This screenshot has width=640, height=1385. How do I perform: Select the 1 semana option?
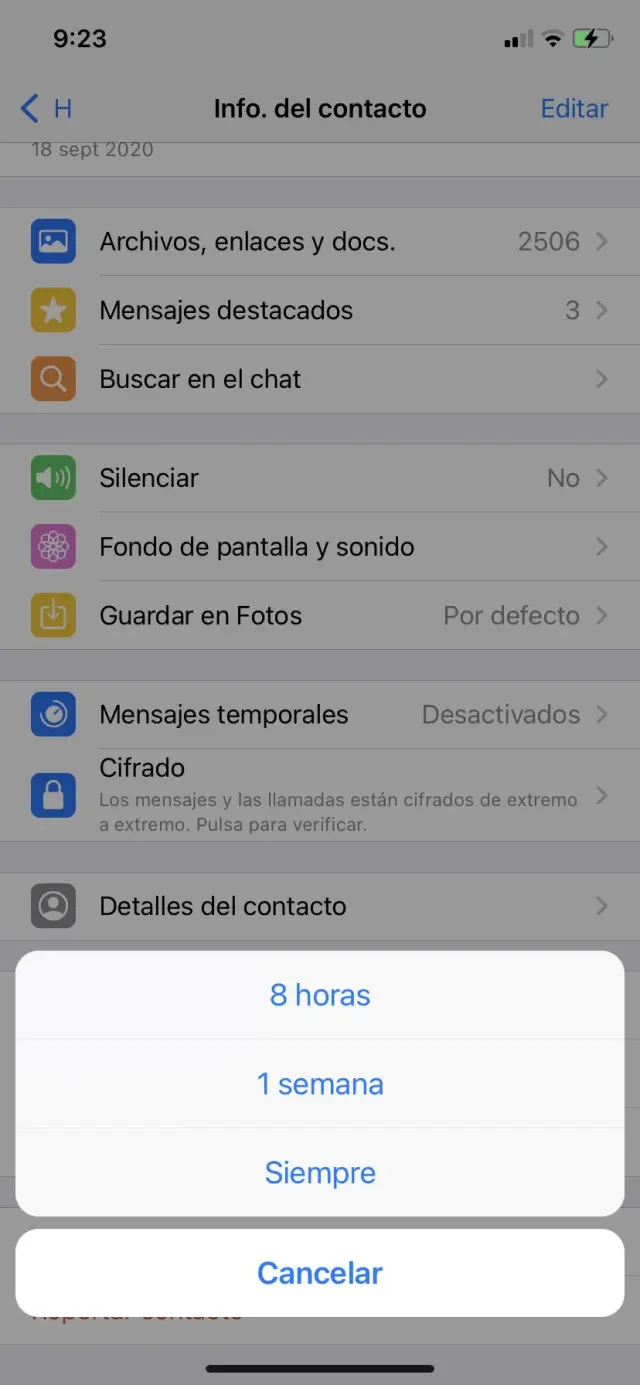(x=320, y=1084)
